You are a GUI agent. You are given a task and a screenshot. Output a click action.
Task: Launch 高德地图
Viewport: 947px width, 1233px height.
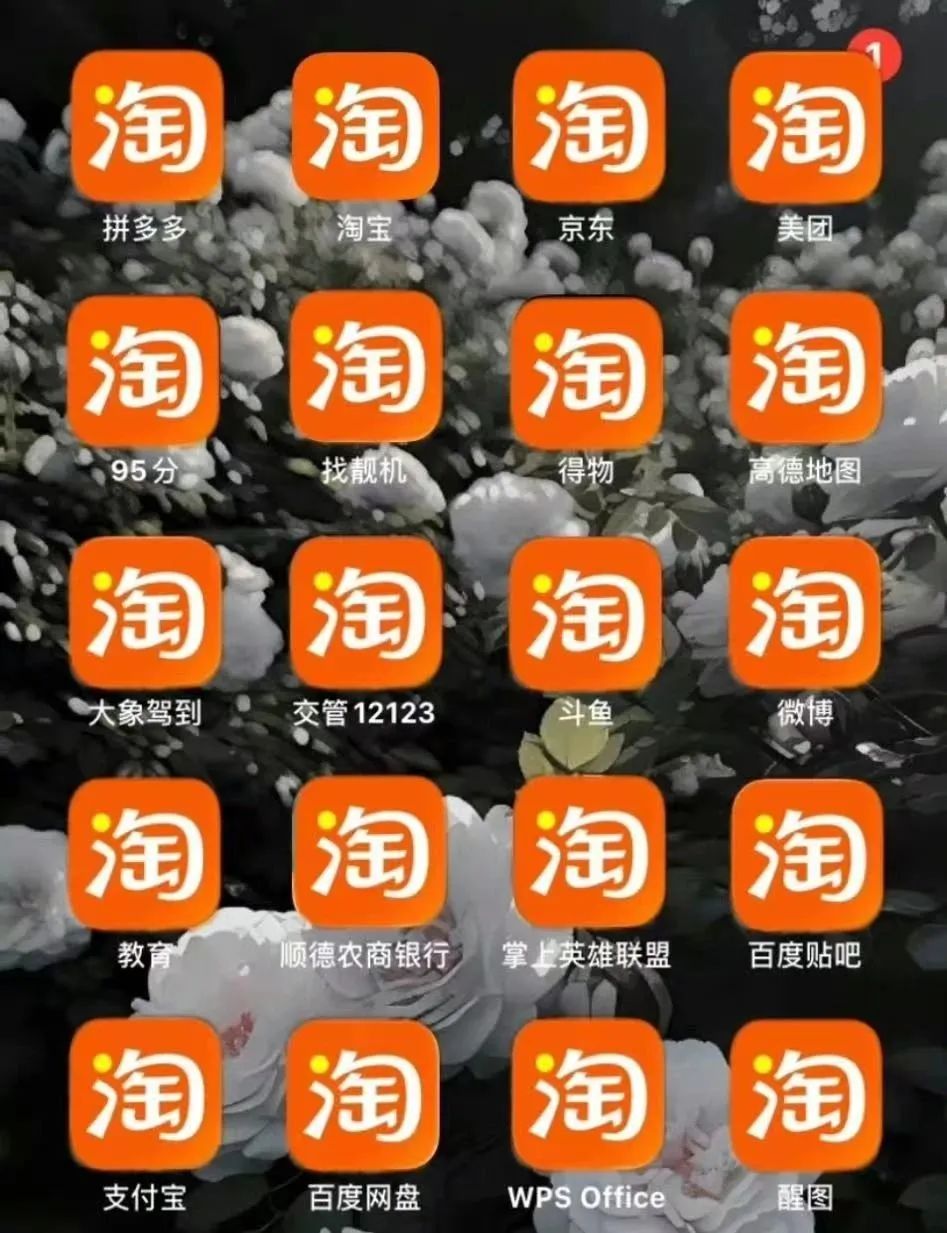tap(806, 367)
